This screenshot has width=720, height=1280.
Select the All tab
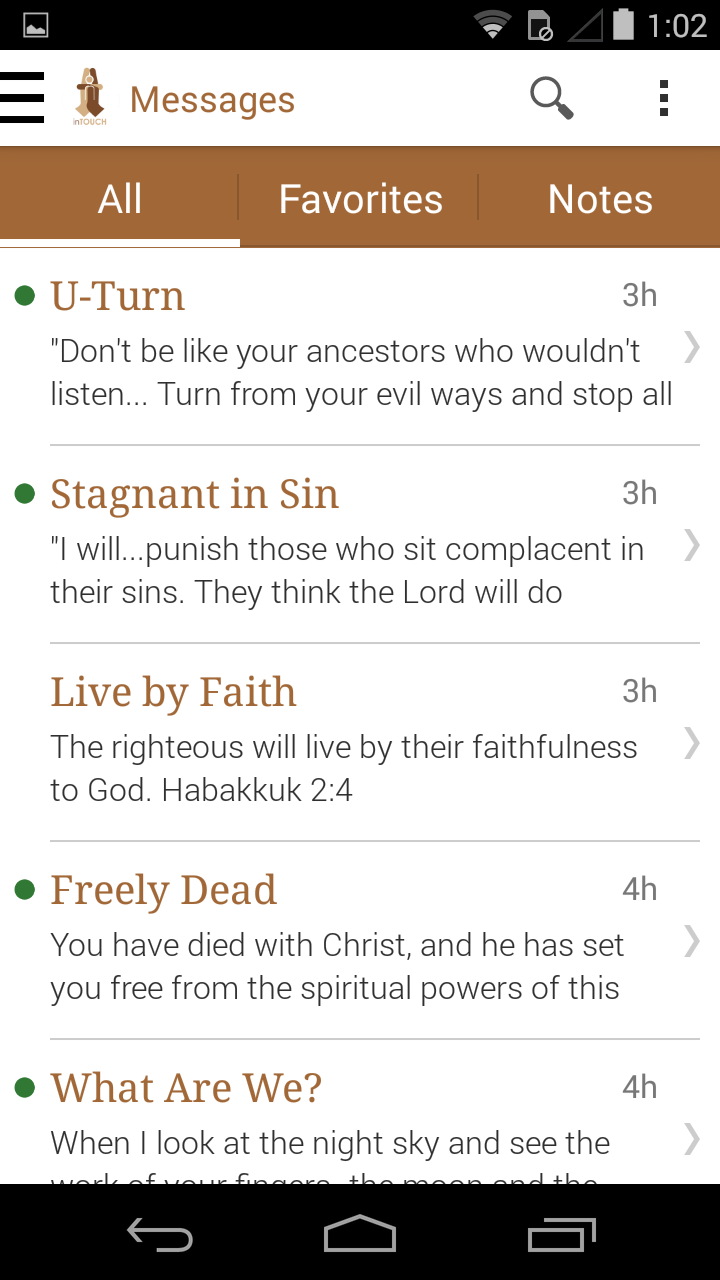[x=120, y=199]
